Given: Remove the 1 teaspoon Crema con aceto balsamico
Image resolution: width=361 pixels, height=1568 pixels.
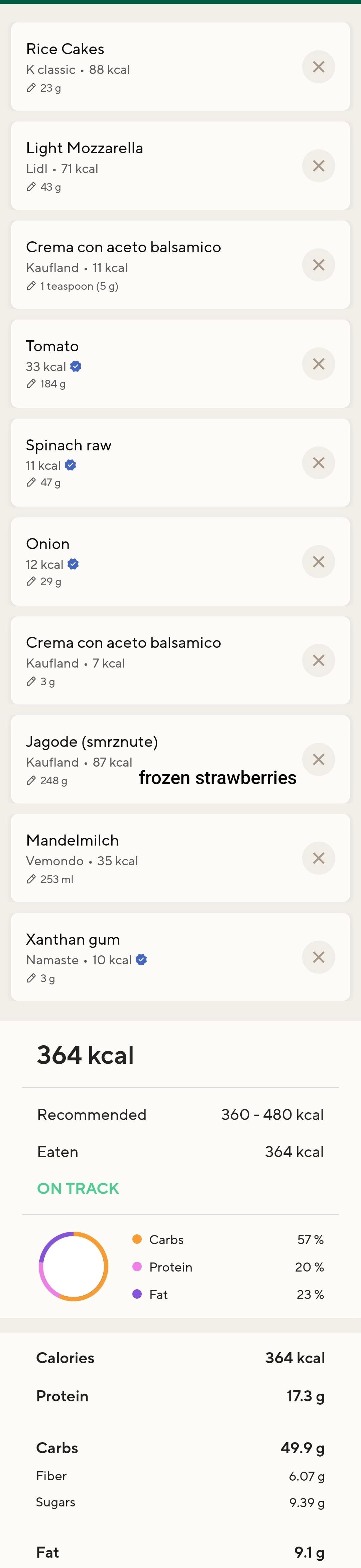Looking at the screenshot, I should (318, 265).
